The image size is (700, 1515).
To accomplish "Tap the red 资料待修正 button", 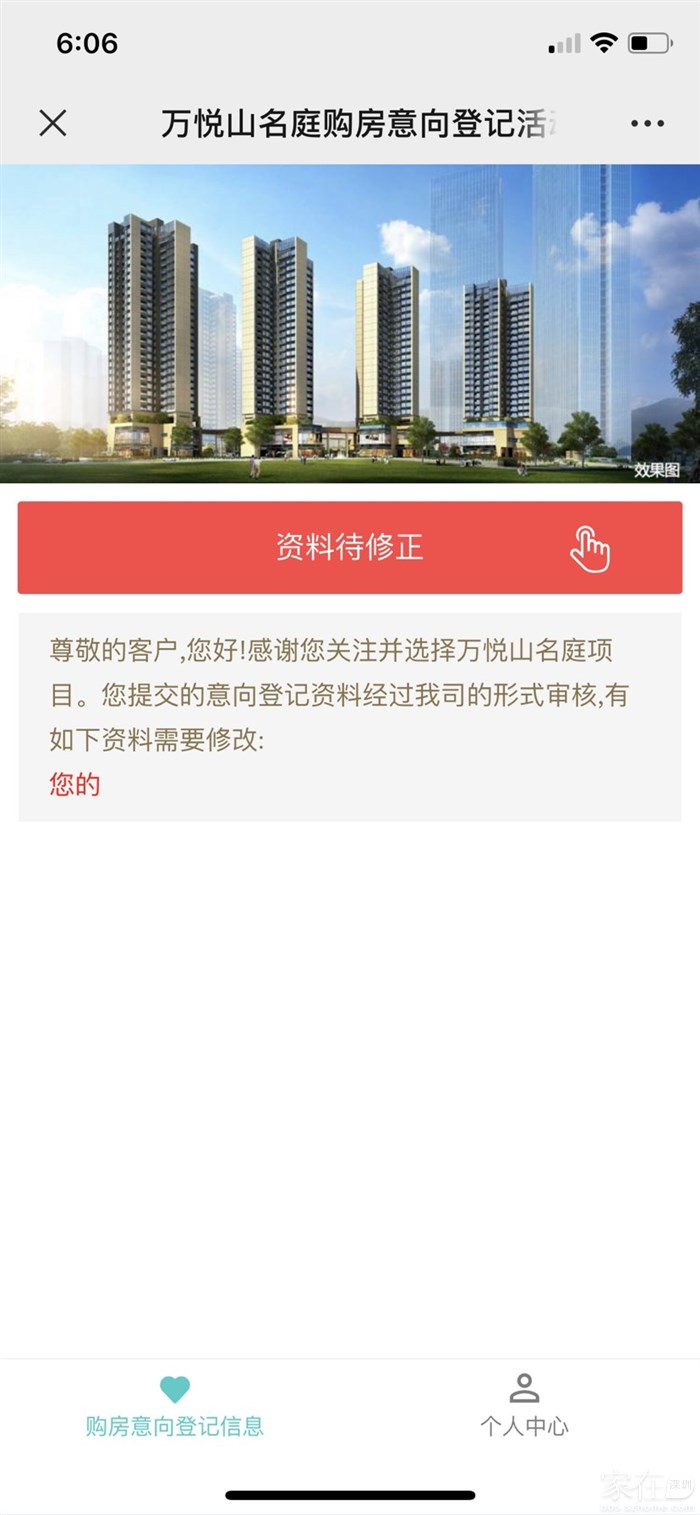I will pyautogui.click(x=350, y=547).
